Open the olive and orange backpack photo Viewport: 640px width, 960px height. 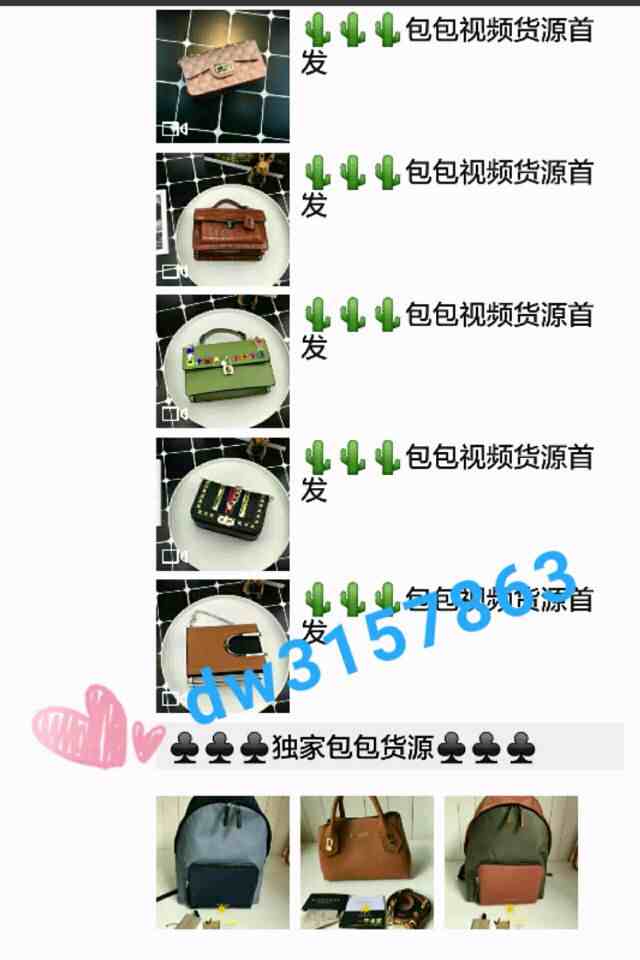pyautogui.click(x=510, y=862)
